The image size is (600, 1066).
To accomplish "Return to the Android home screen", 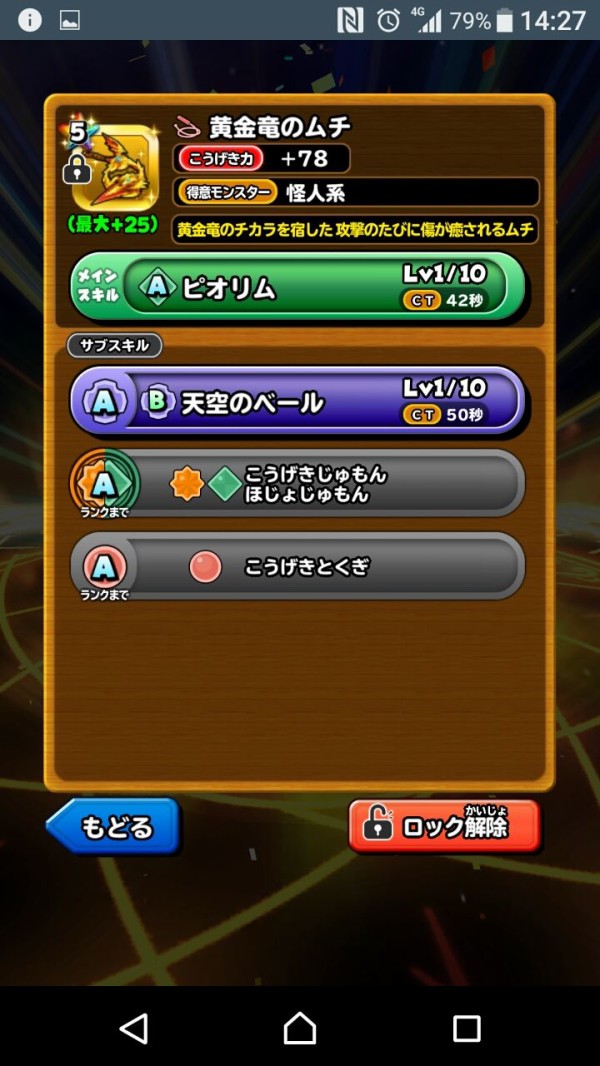I will [300, 1027].
